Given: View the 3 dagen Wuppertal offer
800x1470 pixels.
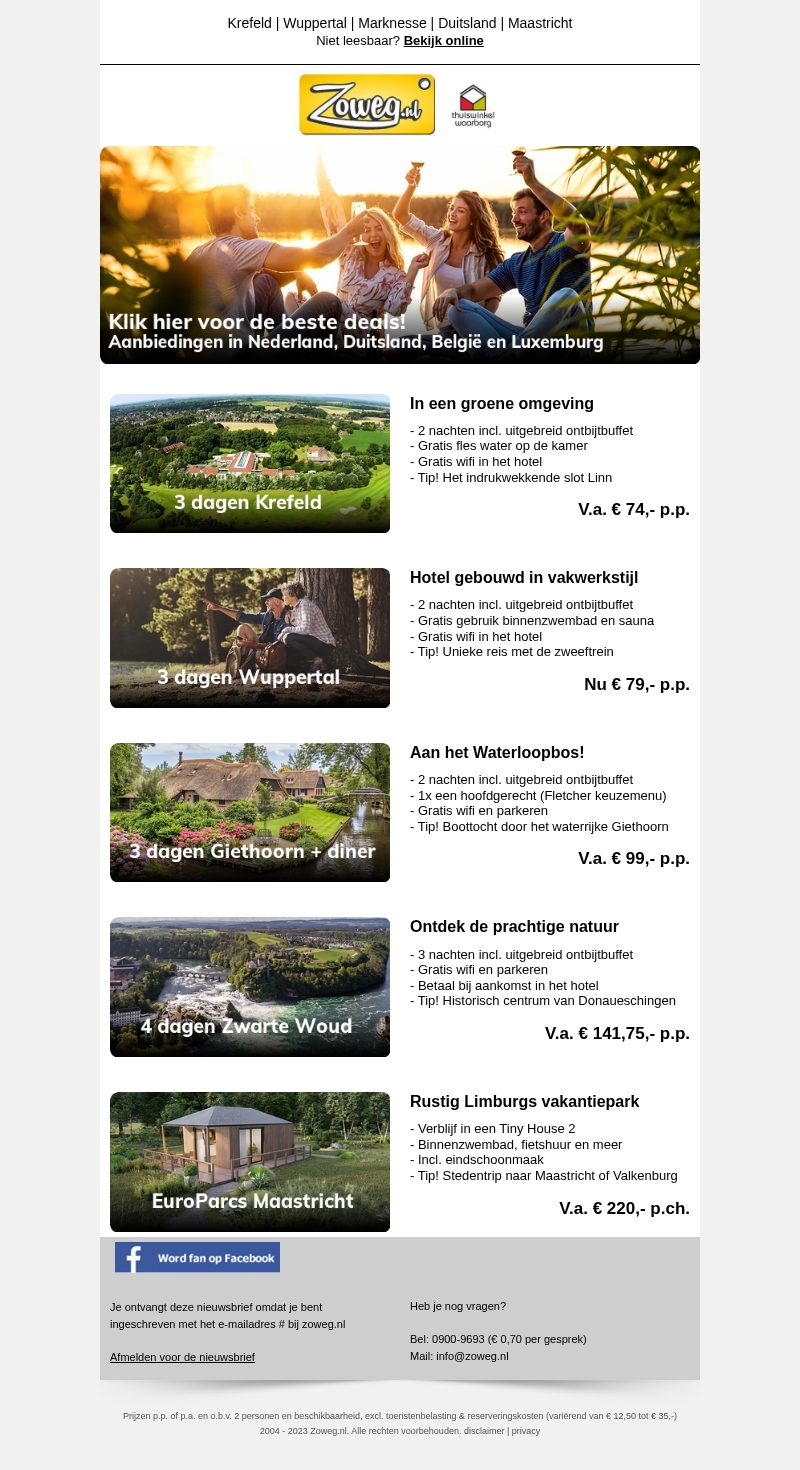Looking at the screenshot, I should (x=250, y=638).
